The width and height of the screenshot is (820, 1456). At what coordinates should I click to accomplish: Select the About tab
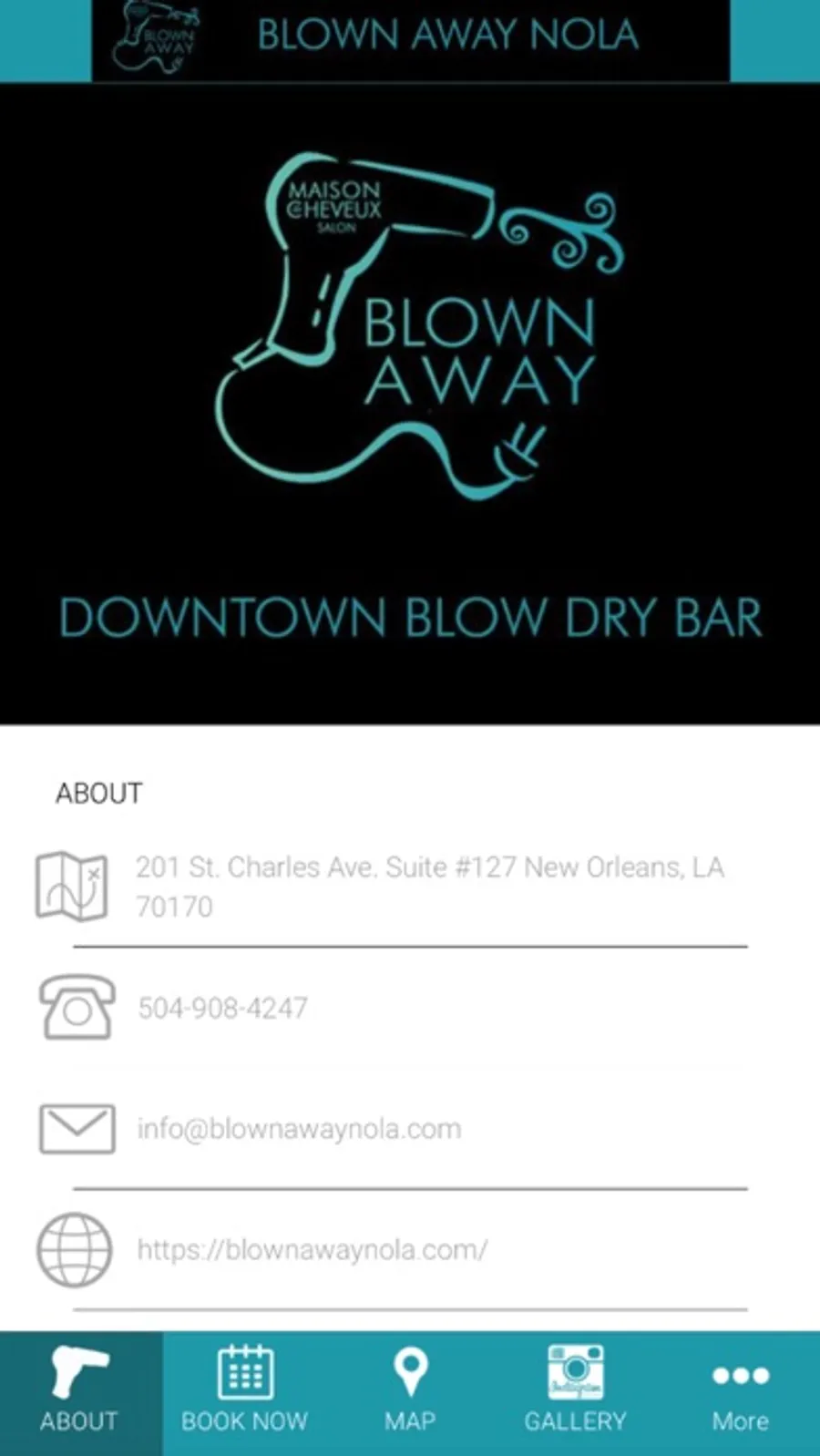click(81, 1393)
